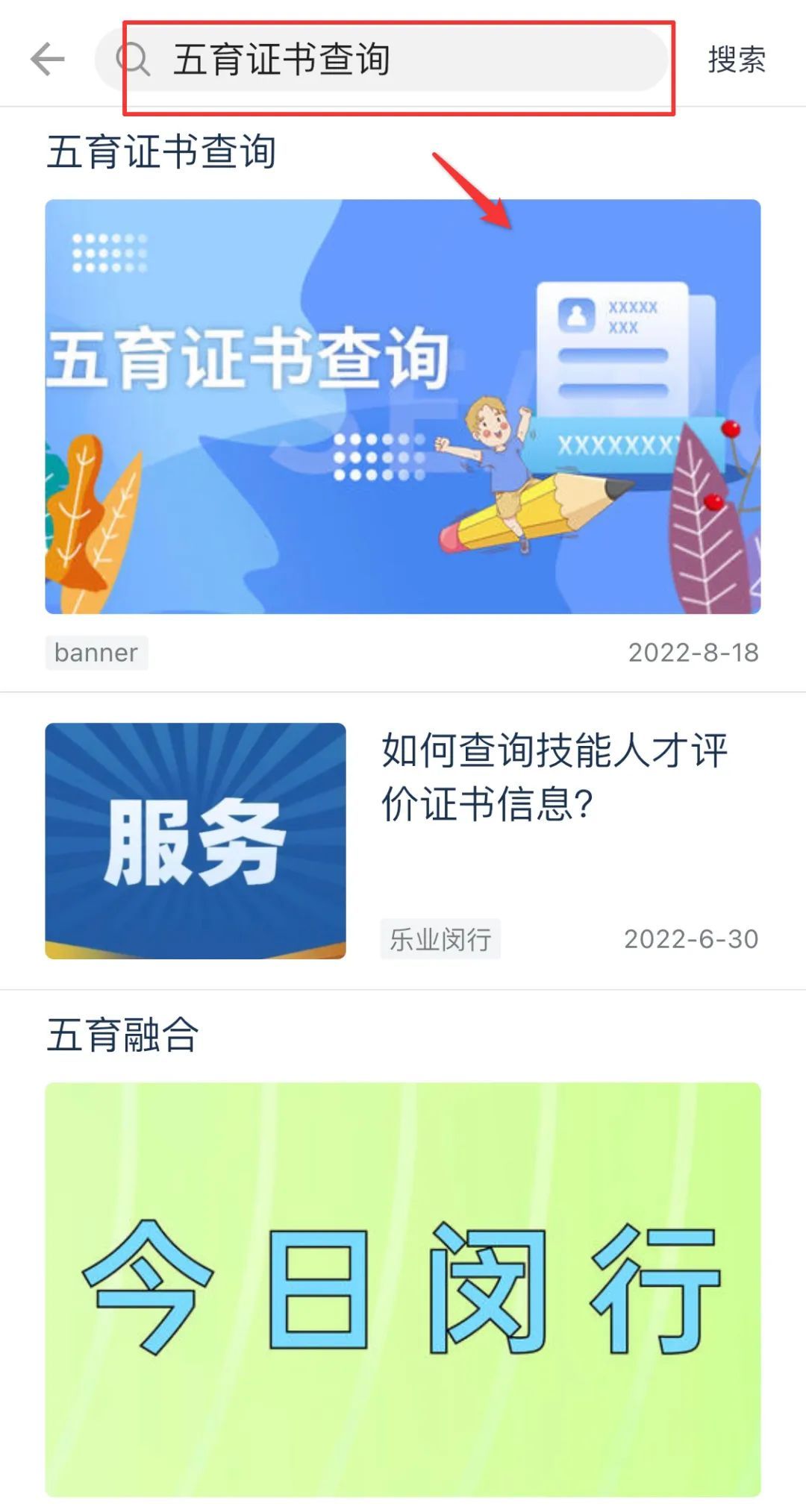Go back using the arrow icon
Viewport: 806px width, 1512px height.
point(48,60)
